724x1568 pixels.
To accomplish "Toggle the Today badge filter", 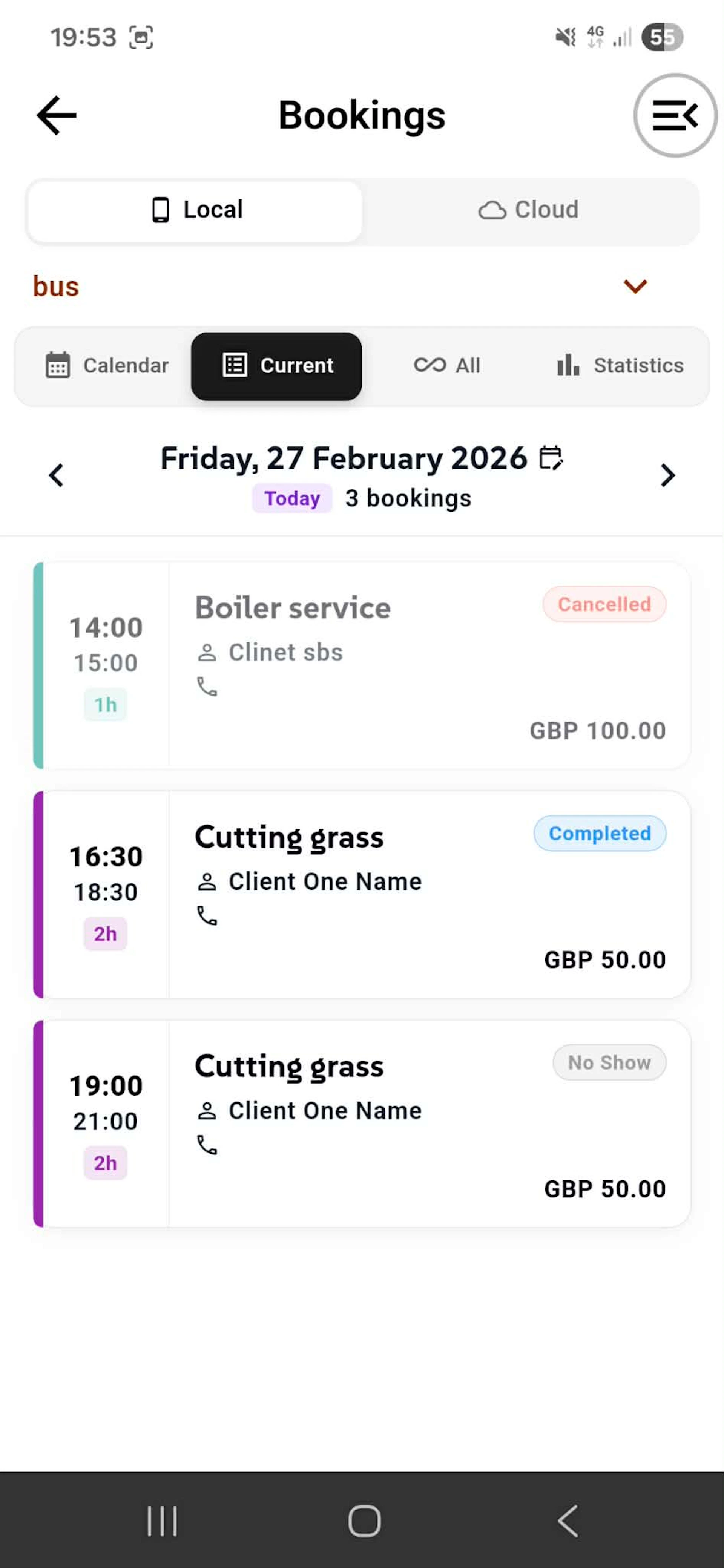I will pyautogui.click(x=291, y=498).
